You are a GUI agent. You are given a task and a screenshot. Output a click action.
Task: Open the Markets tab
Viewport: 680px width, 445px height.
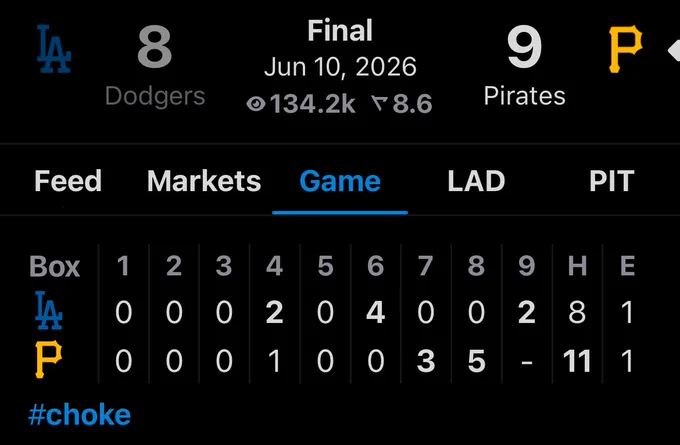[204, 181]
